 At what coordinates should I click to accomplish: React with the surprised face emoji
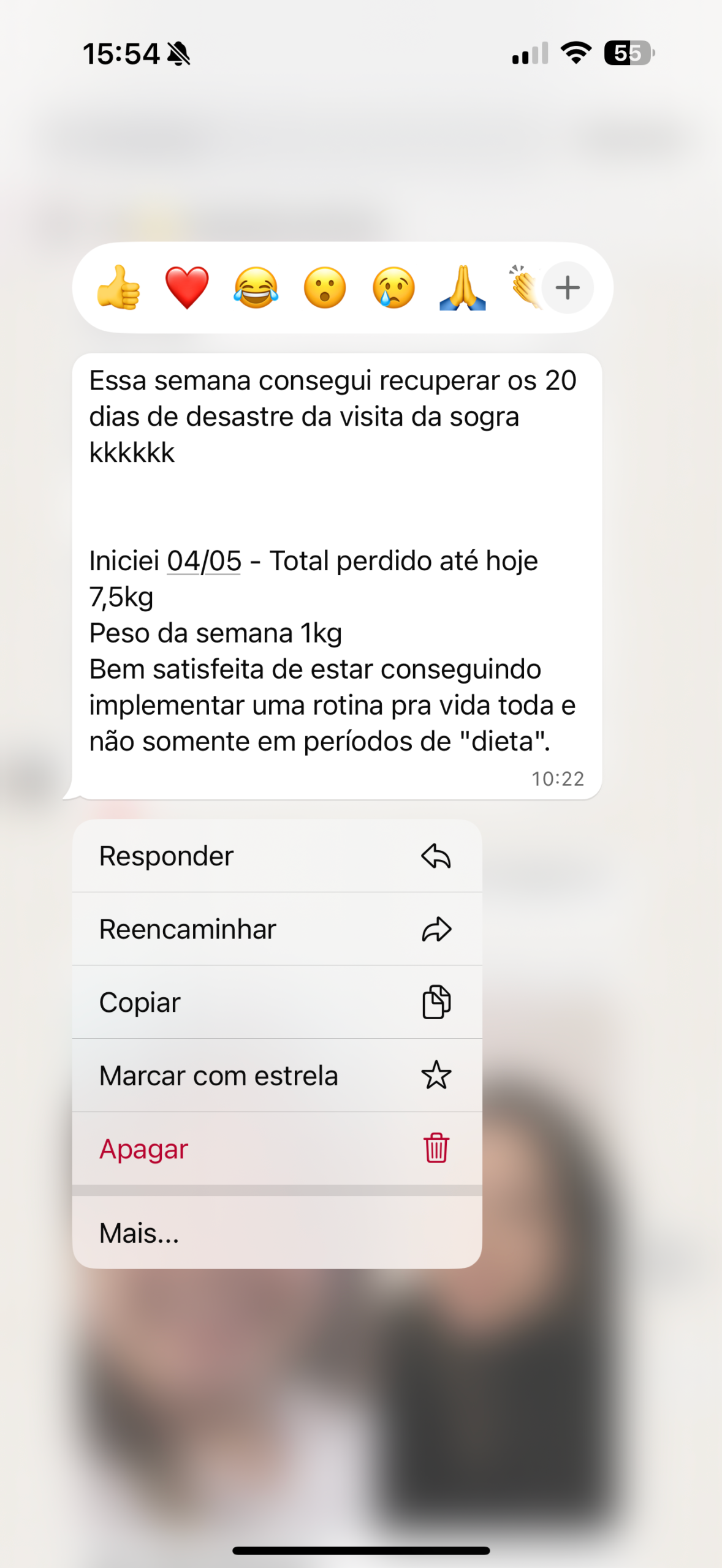pos(325,287)
